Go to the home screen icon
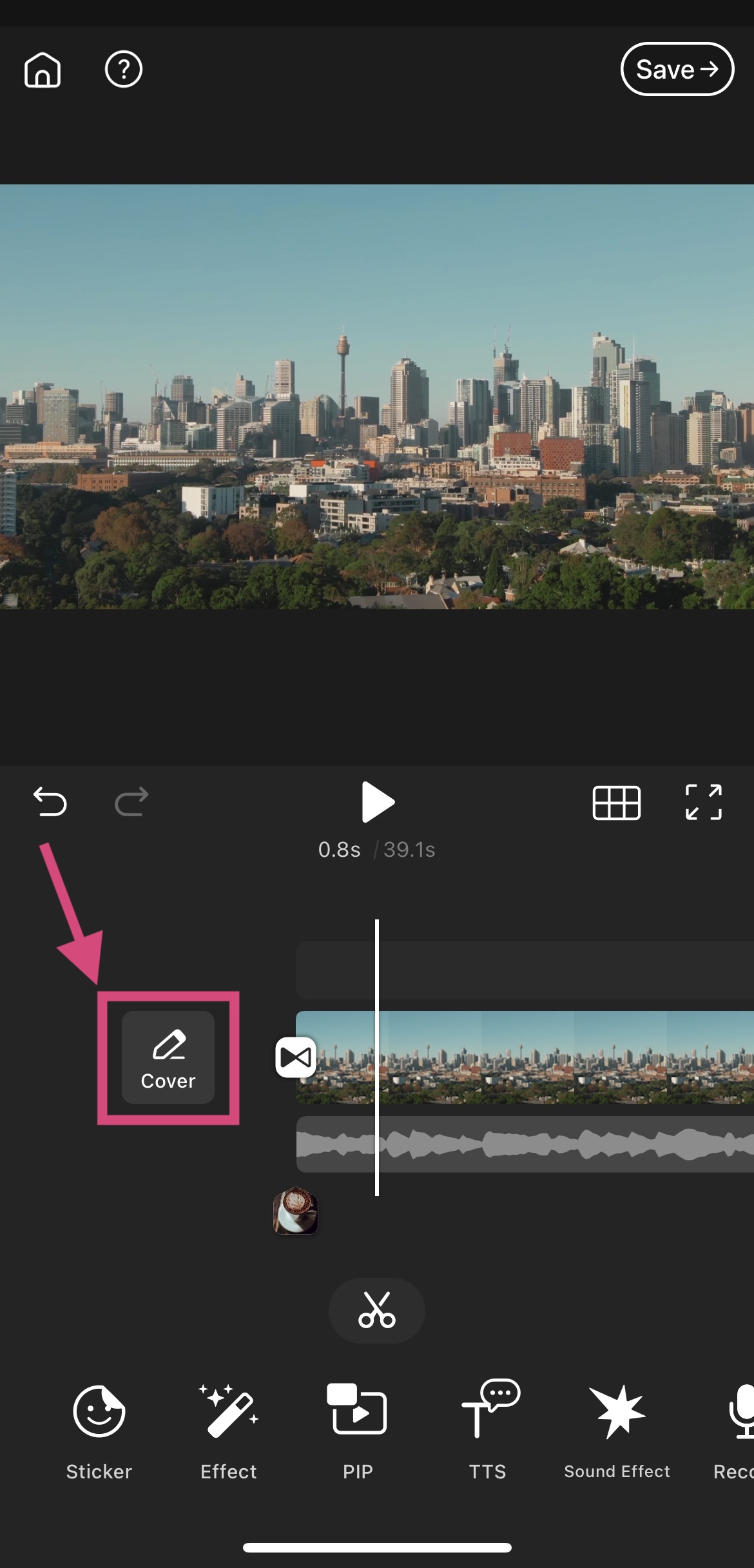The image size is (754, 1568). 43,70
